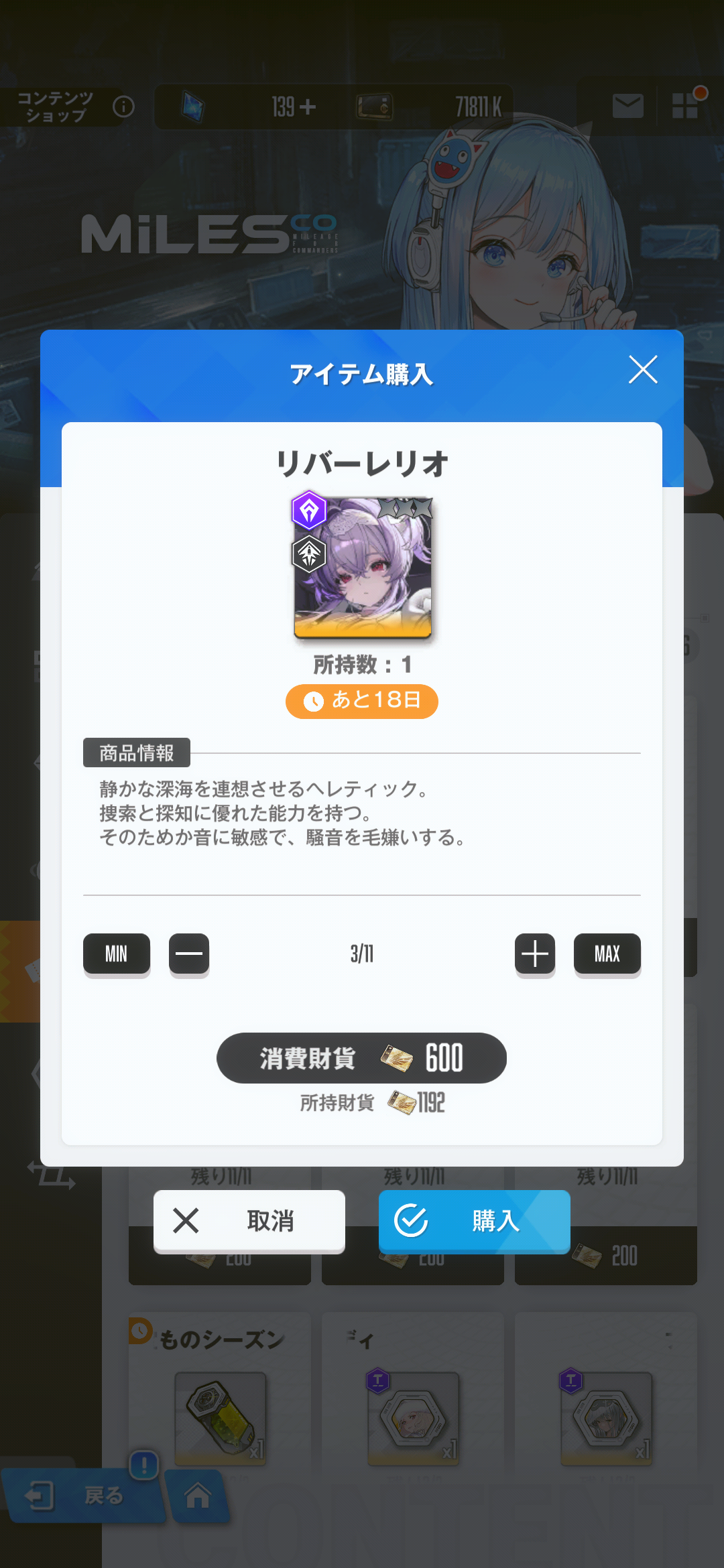Increase the purchase quantity by one
Viewport: 724px width, 1568px height.
tap(535, 954)
